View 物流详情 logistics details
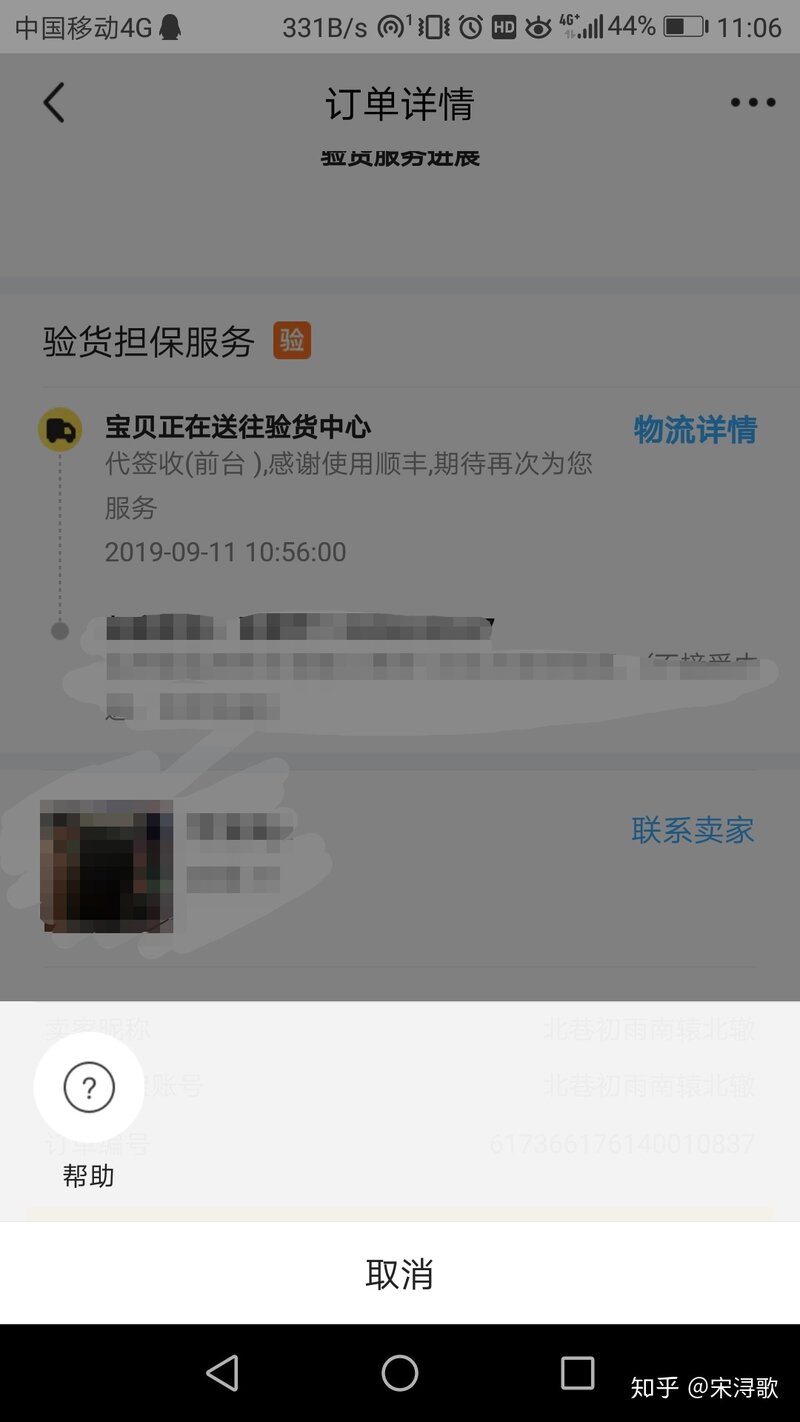The width and height of the screenshot is (800, 1422). tap(695, 430)
